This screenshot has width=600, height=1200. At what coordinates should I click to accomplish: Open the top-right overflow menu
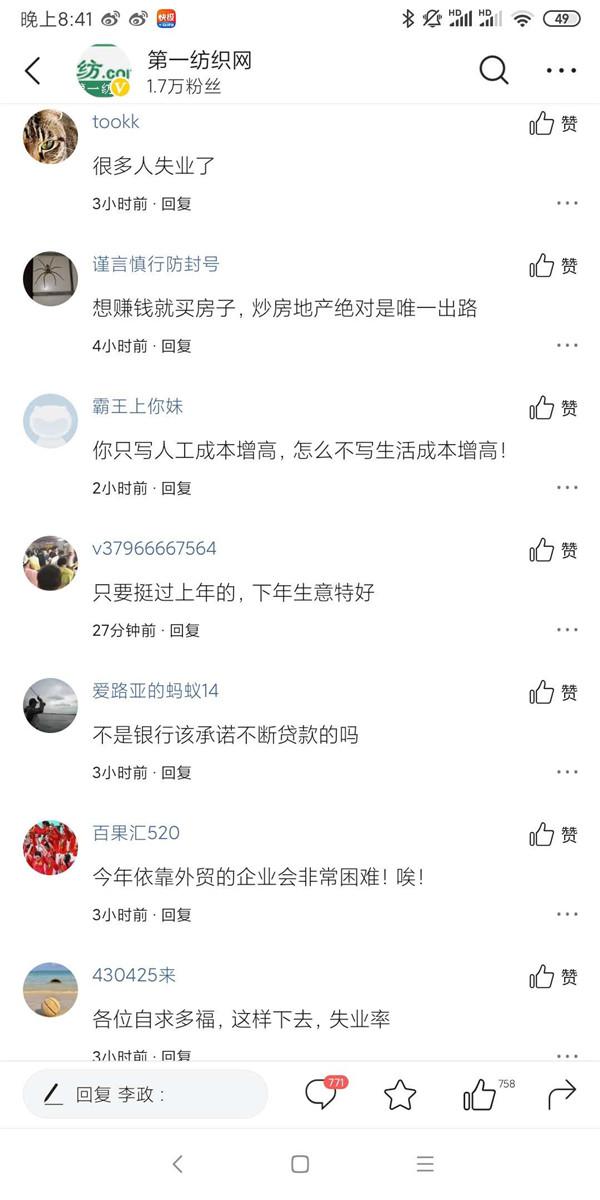click(561, 71)
